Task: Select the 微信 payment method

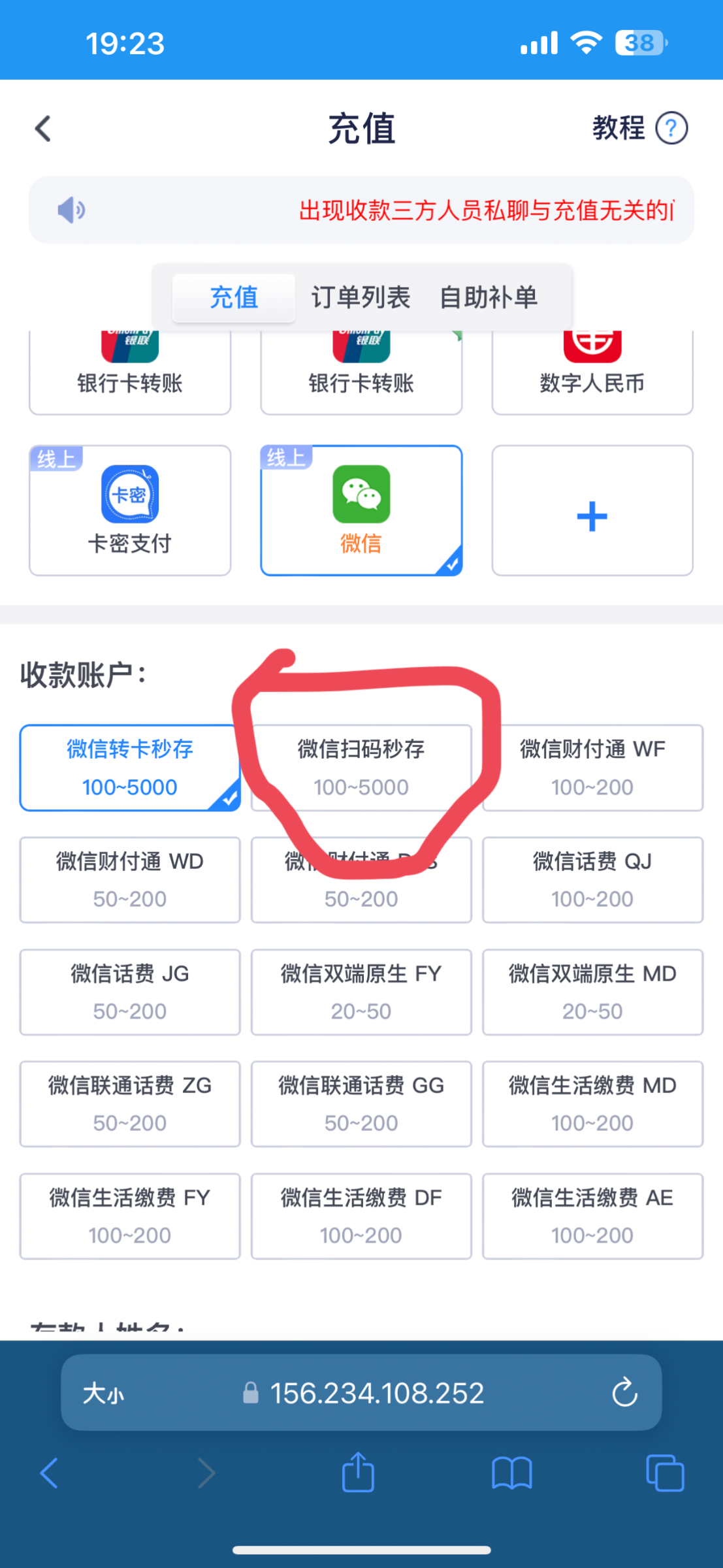Action: pos(361,510)
